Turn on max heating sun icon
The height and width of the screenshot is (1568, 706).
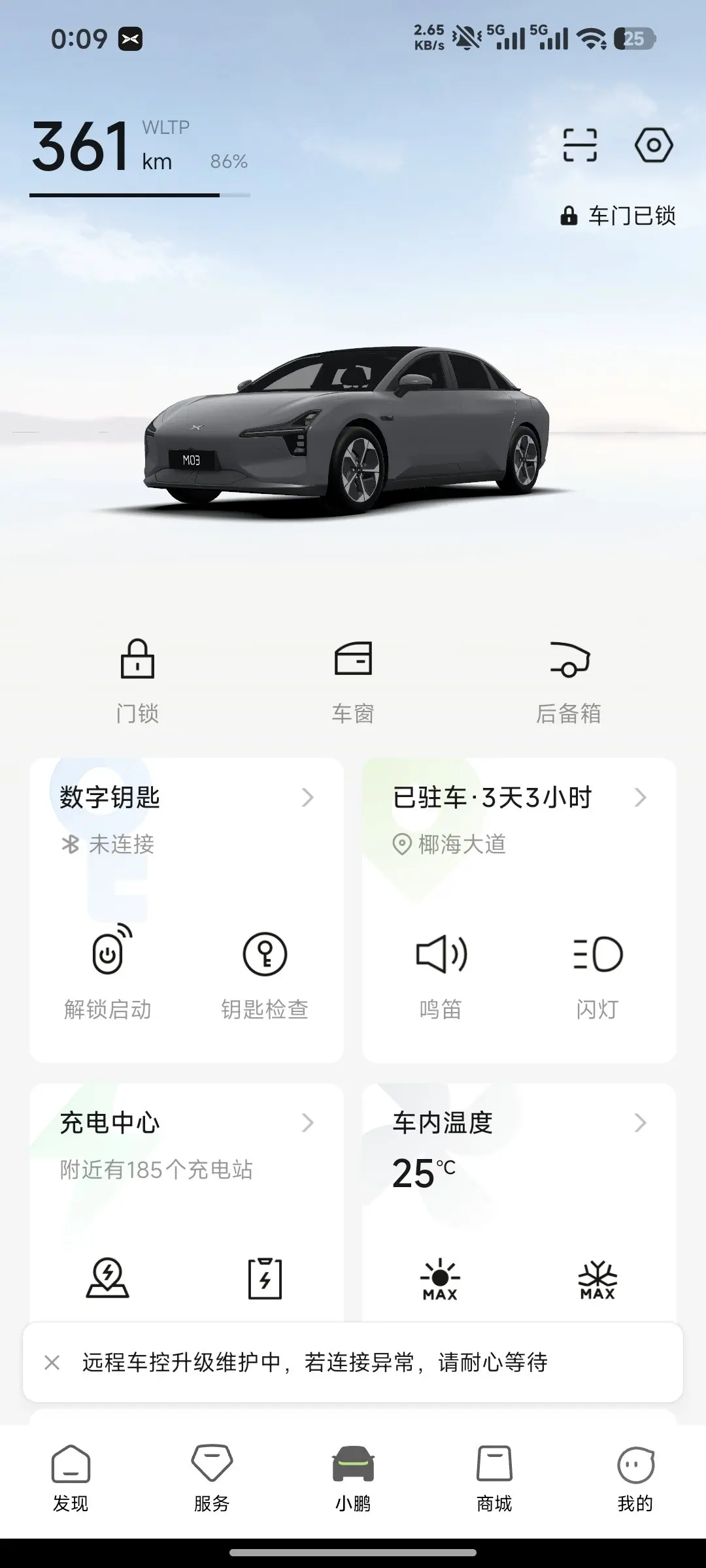pos(441,1279)
